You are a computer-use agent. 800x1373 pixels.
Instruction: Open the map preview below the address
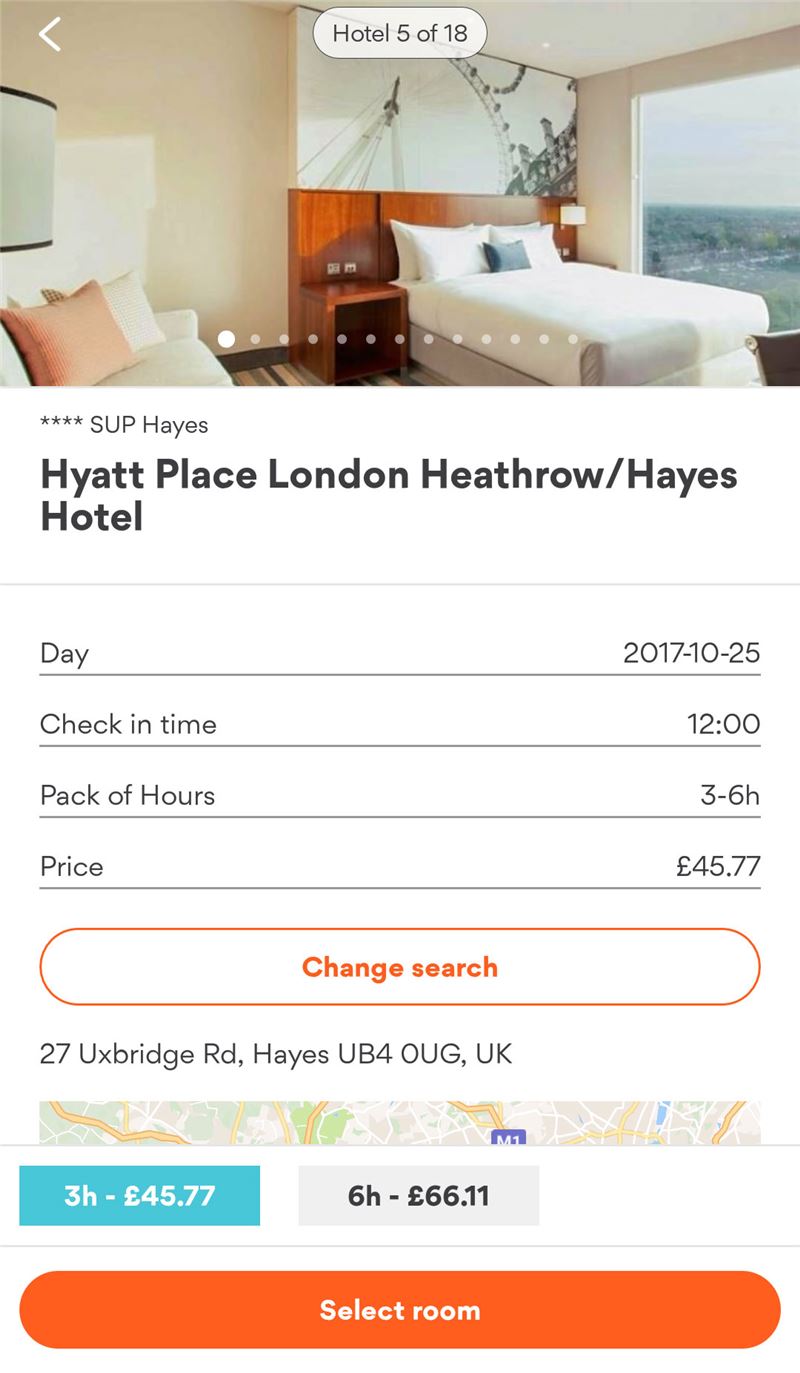click(400, 1123)
